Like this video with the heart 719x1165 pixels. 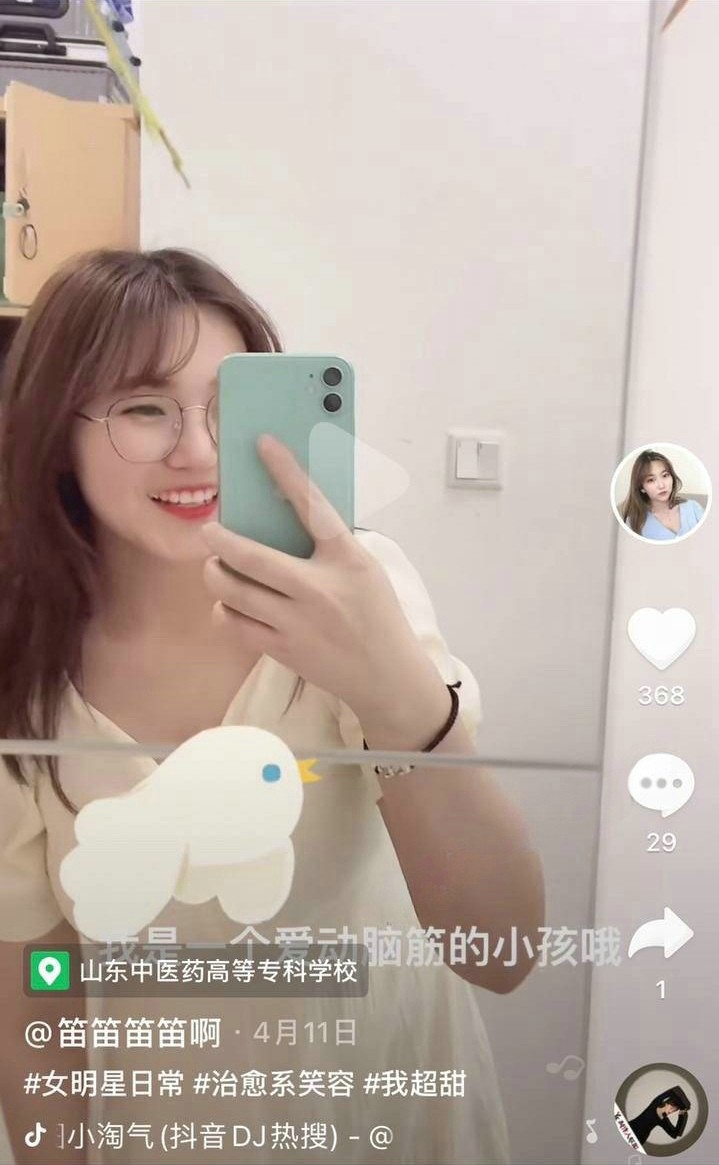pyautogui.click(x=661, y=638)
